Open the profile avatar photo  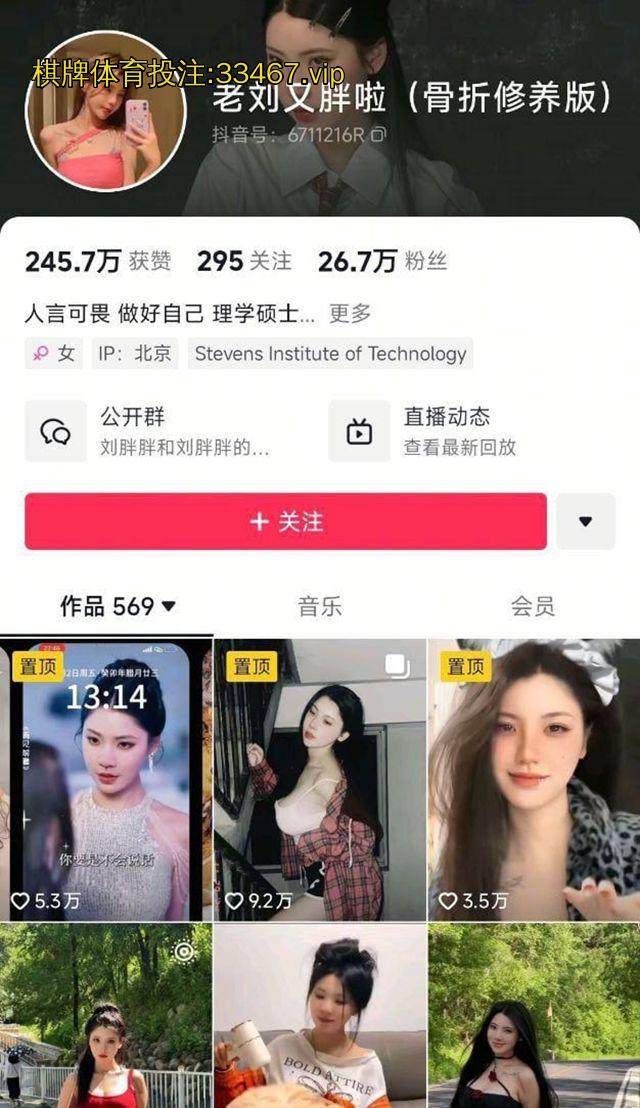click(x=105, y=112)
